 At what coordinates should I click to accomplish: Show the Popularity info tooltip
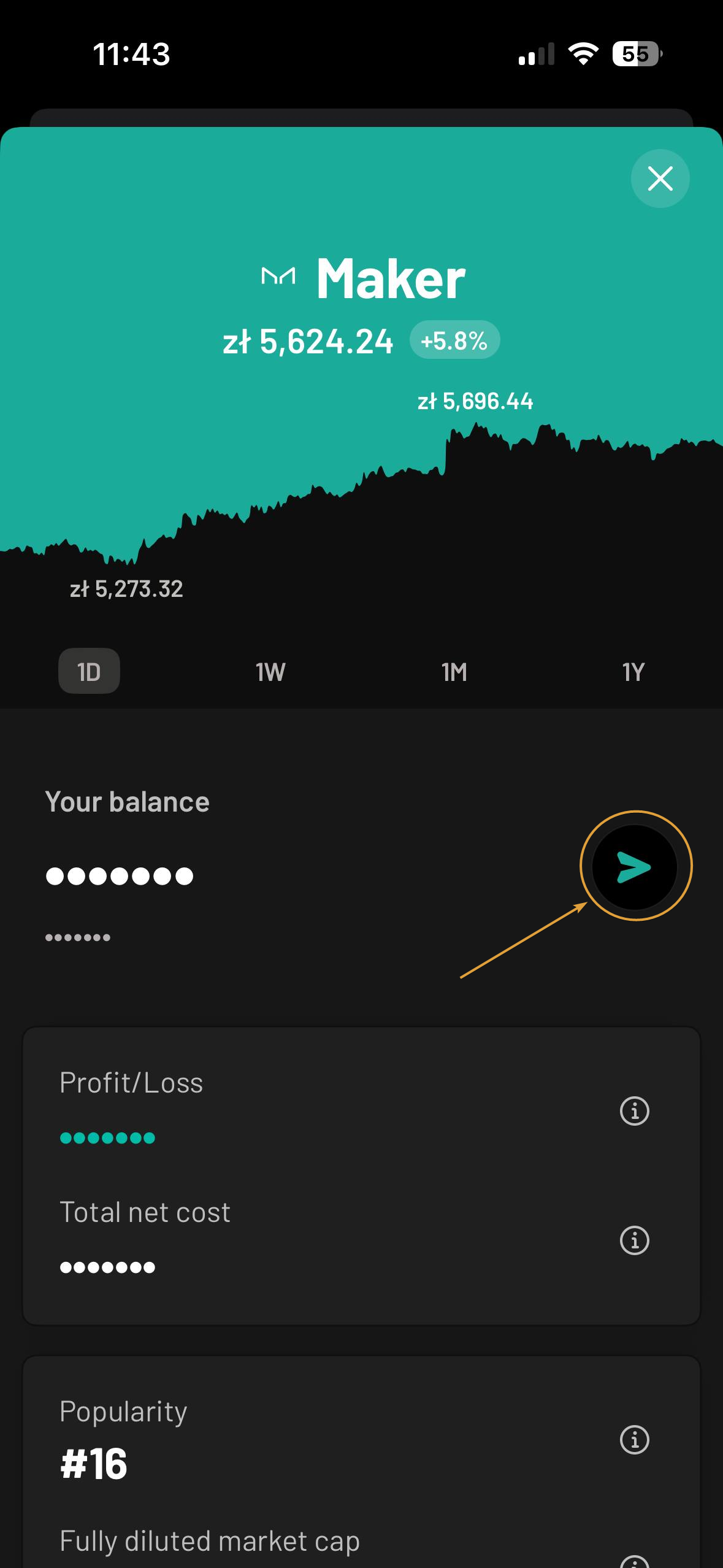pos(635,1440)
